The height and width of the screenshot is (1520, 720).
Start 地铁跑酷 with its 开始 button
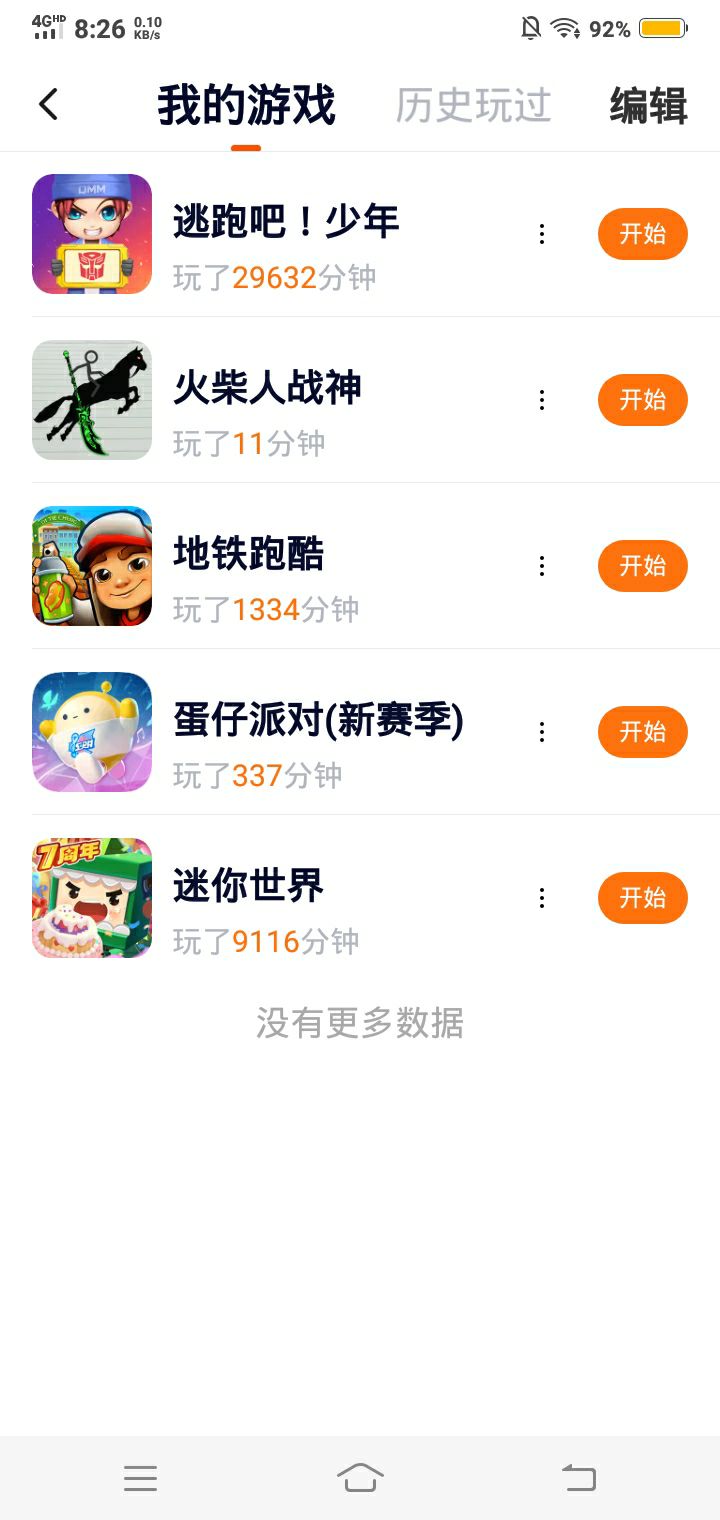point(642,566)
